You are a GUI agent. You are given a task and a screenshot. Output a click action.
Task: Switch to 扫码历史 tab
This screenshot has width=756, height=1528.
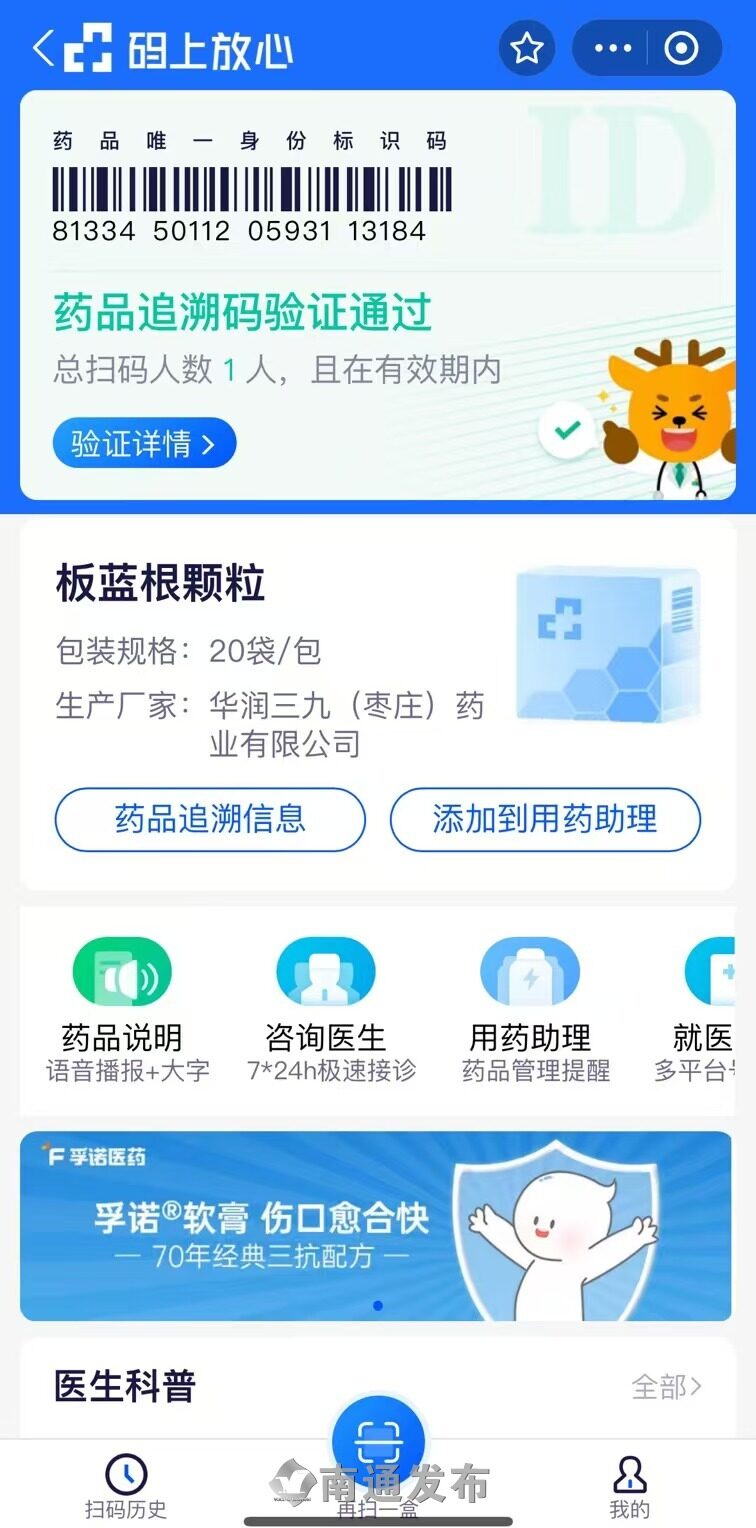tap(125, 1486)
